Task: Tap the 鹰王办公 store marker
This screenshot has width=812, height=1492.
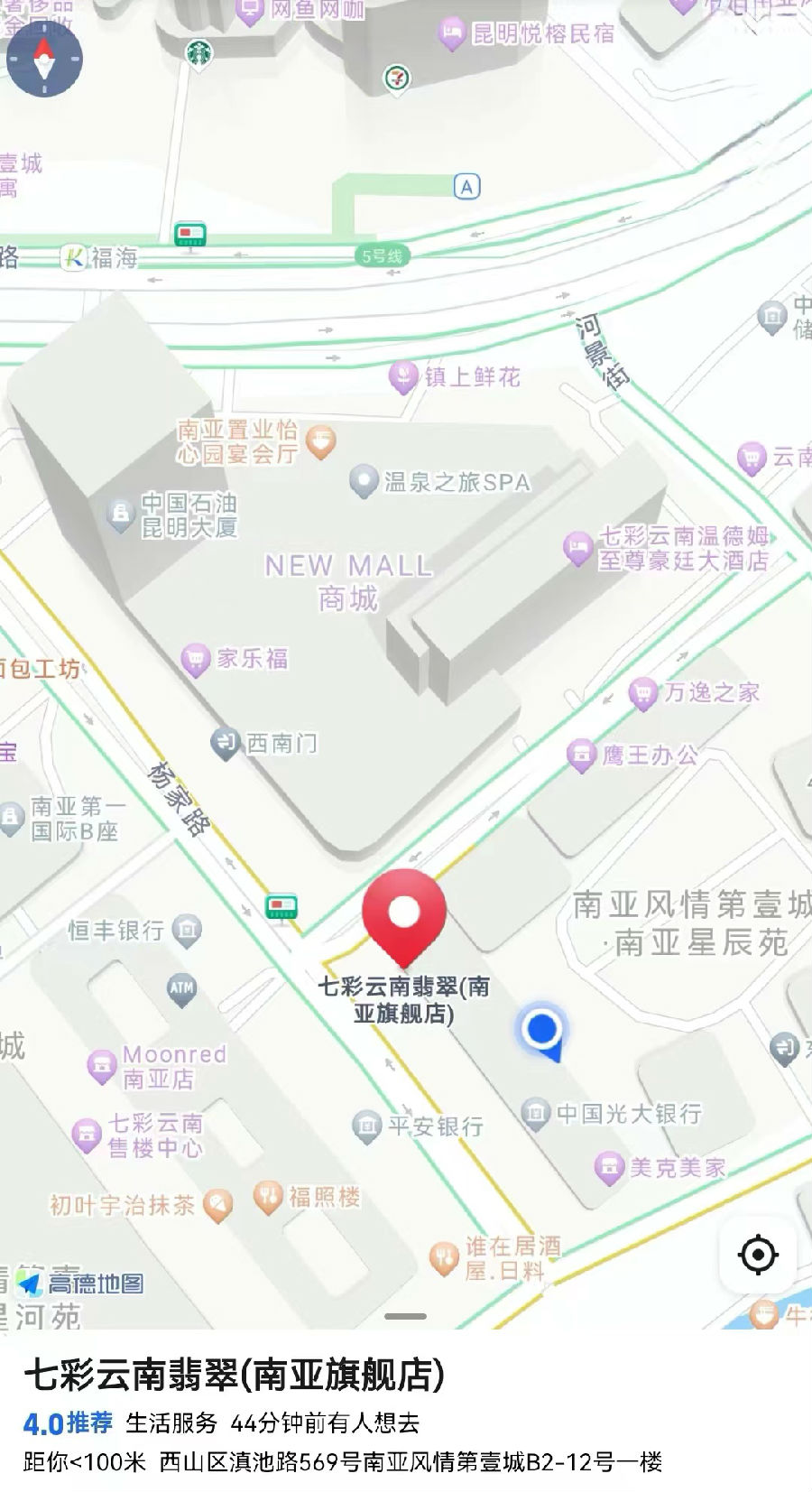Action: [x=582, y=755]
